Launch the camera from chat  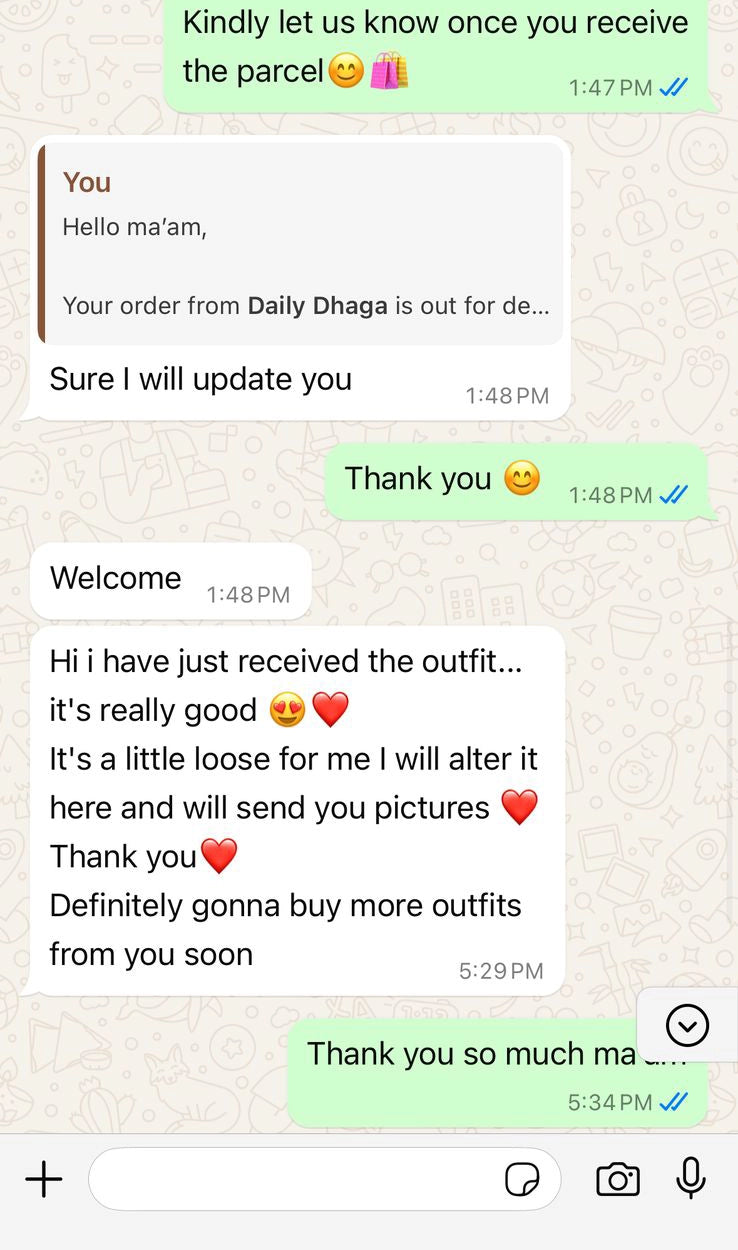point(618,1180)
